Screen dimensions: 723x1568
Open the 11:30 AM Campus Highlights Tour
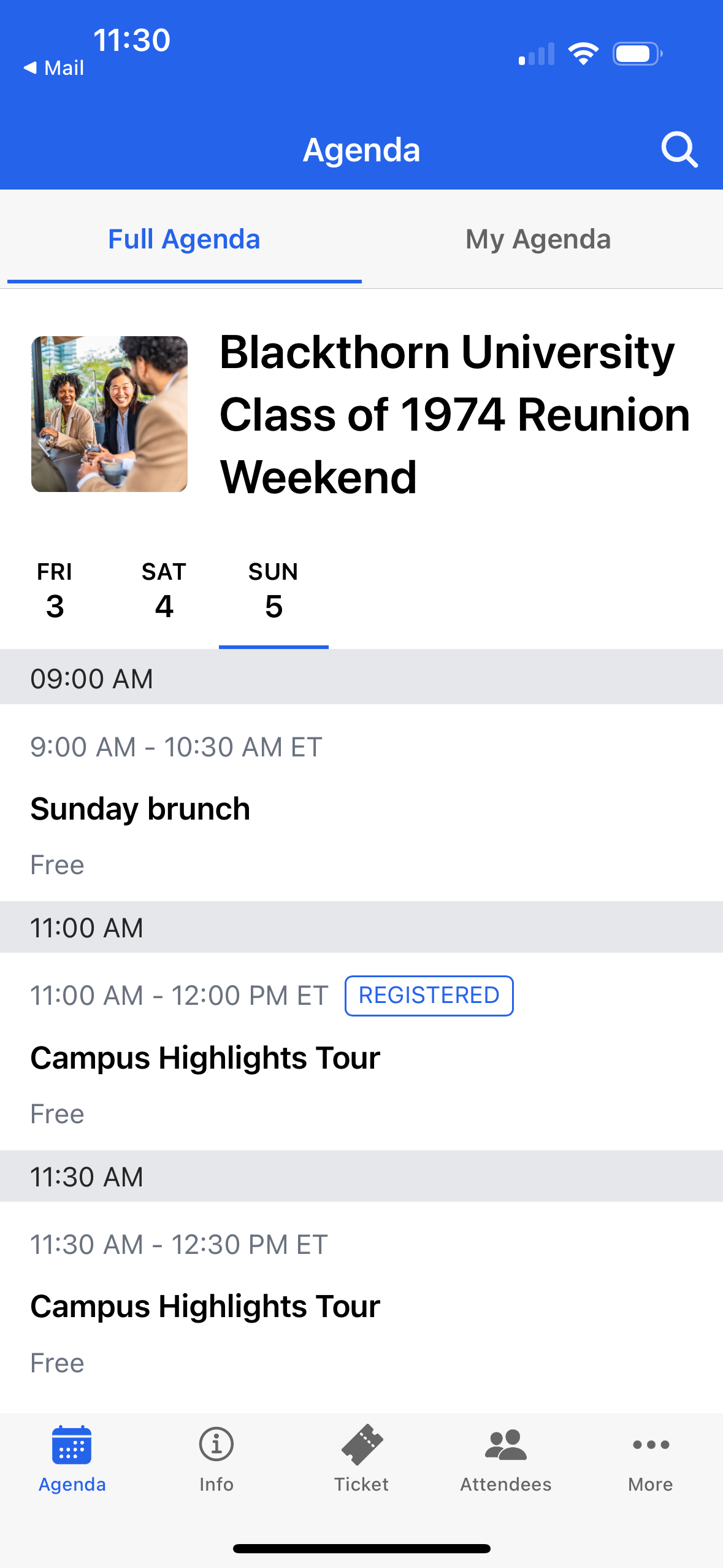point(361,1301)
